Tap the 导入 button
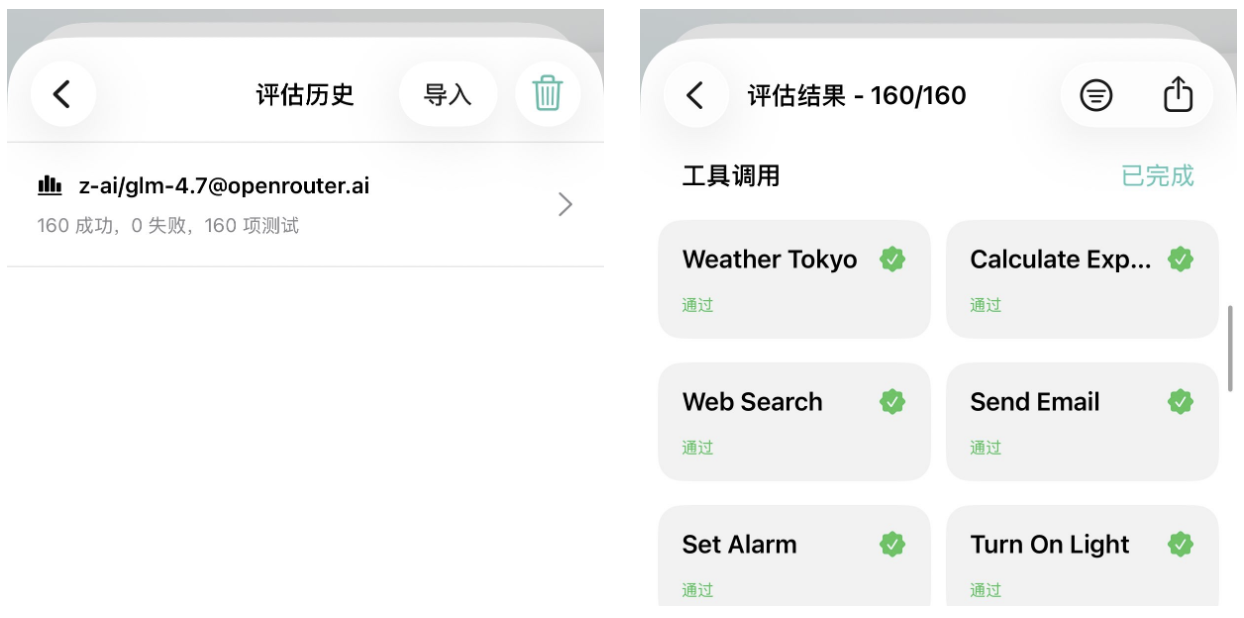 tap(447, 94)
